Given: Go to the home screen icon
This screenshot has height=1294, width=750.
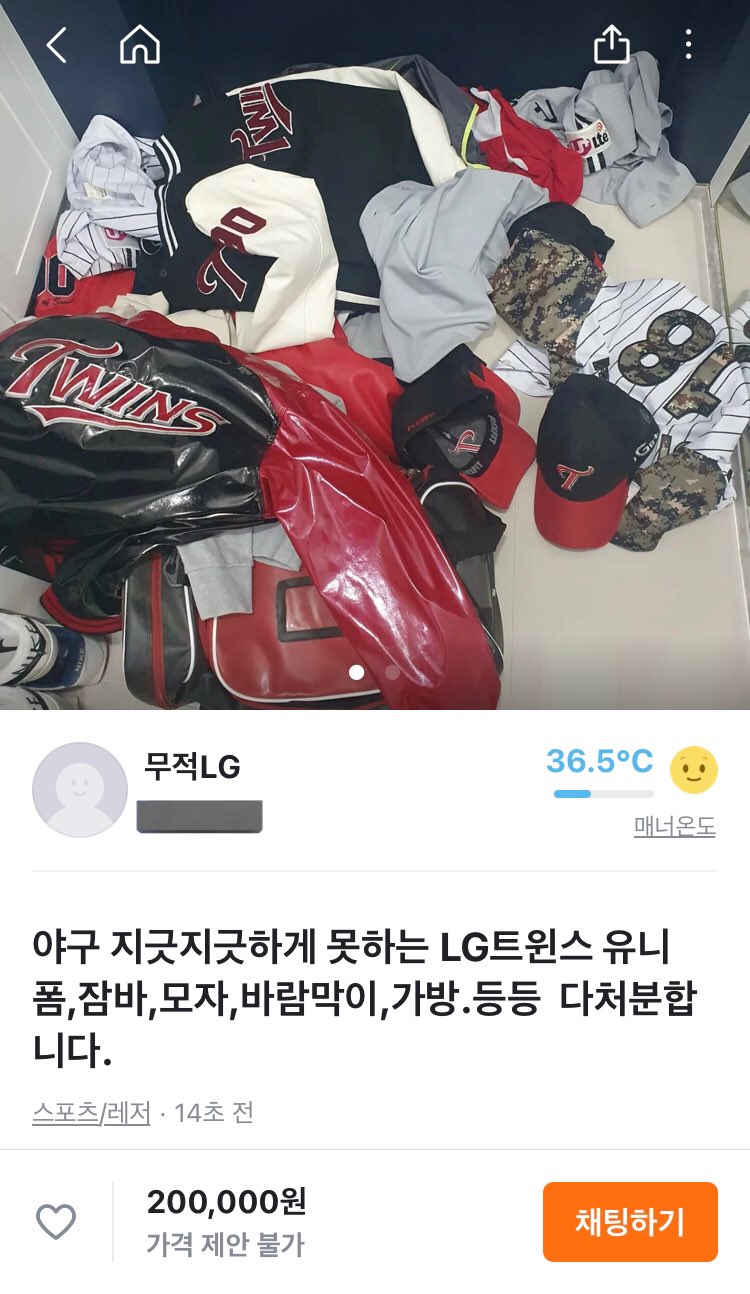Looking at the screenshot, I should (140, 45).
